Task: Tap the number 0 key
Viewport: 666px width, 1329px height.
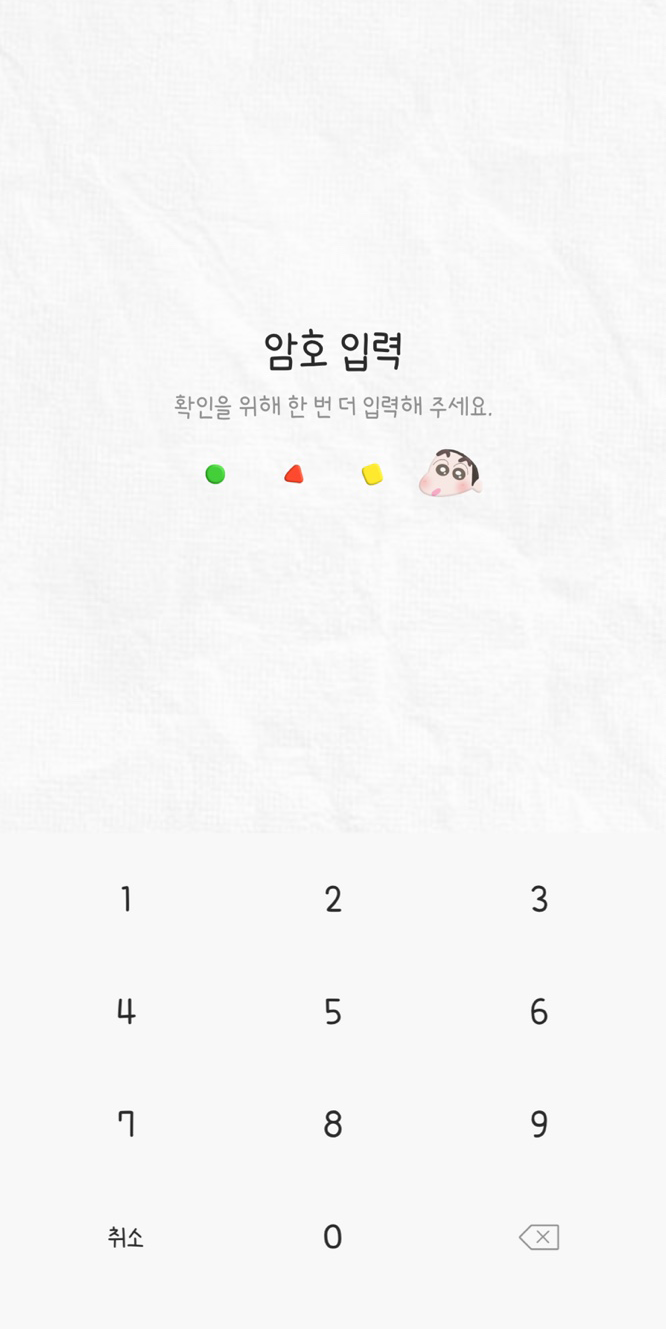Action: click(333, 1237)
